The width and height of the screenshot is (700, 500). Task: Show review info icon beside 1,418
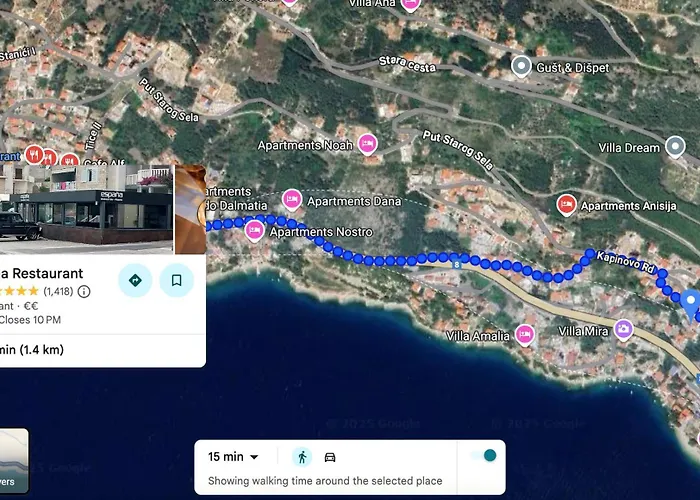[x=84, y=292]
